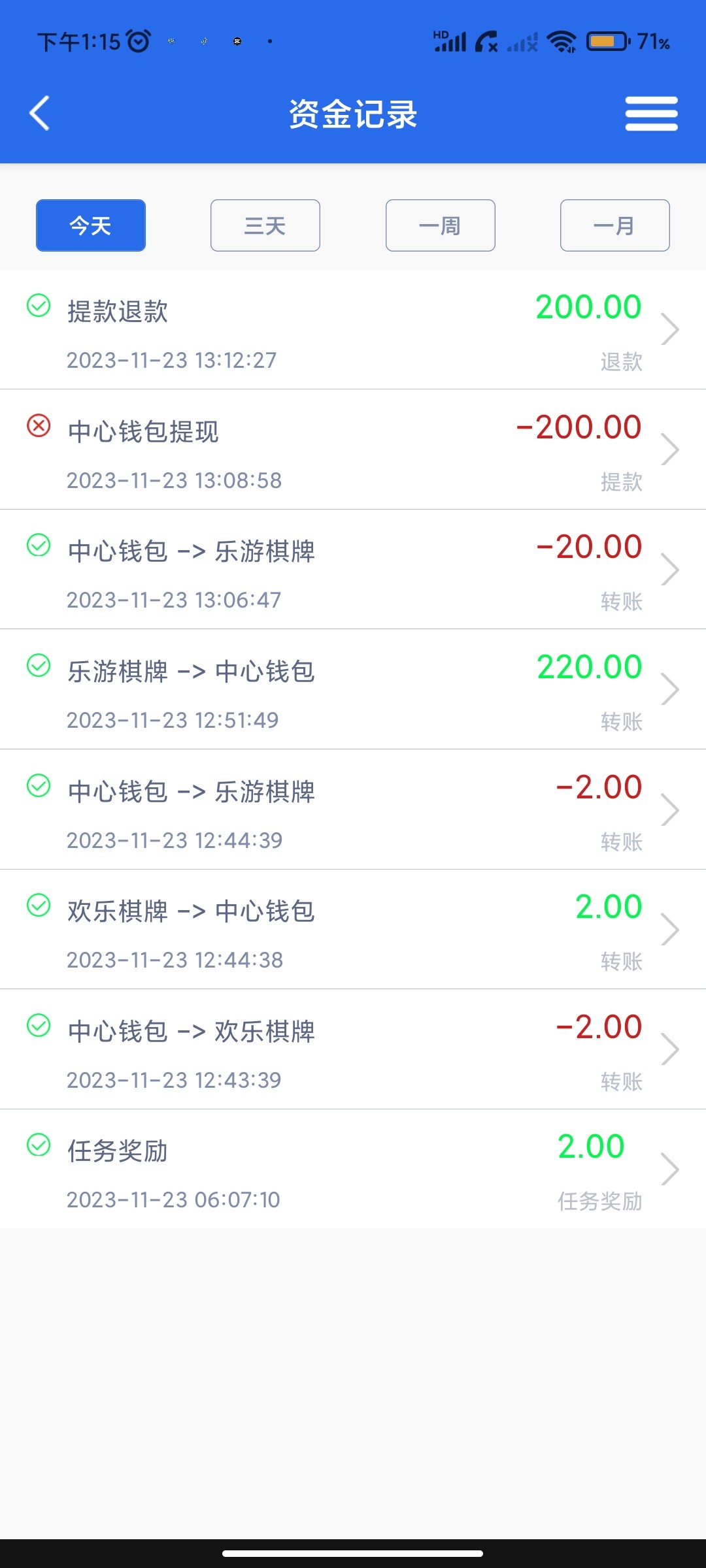Click the 中心钱包提现 withdrawal entry
The image size is (706, 1568).
[353, 449]
